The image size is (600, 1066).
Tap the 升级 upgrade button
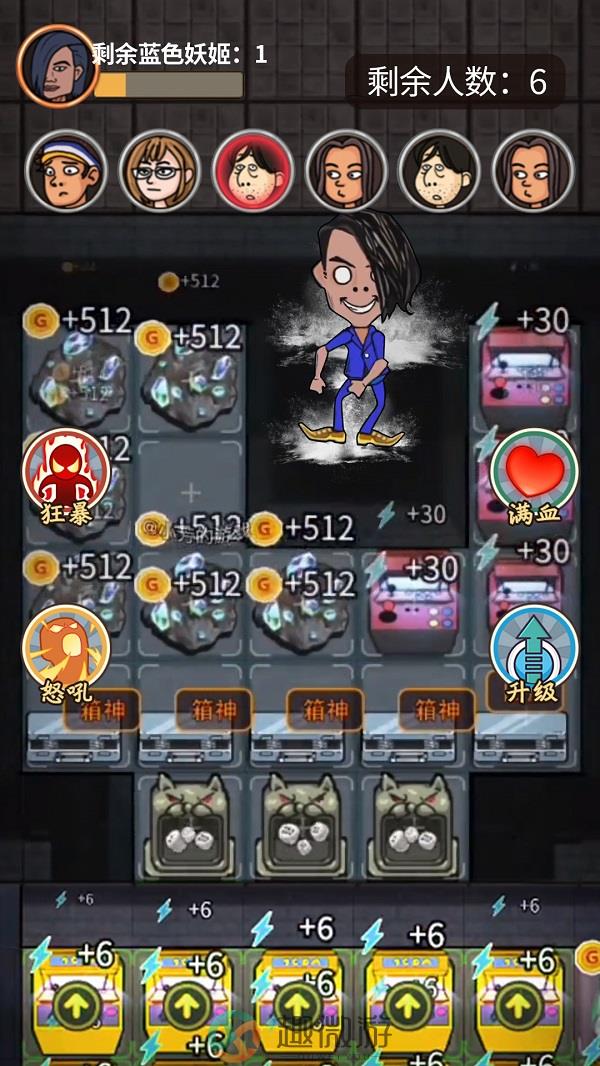[534, 648]
